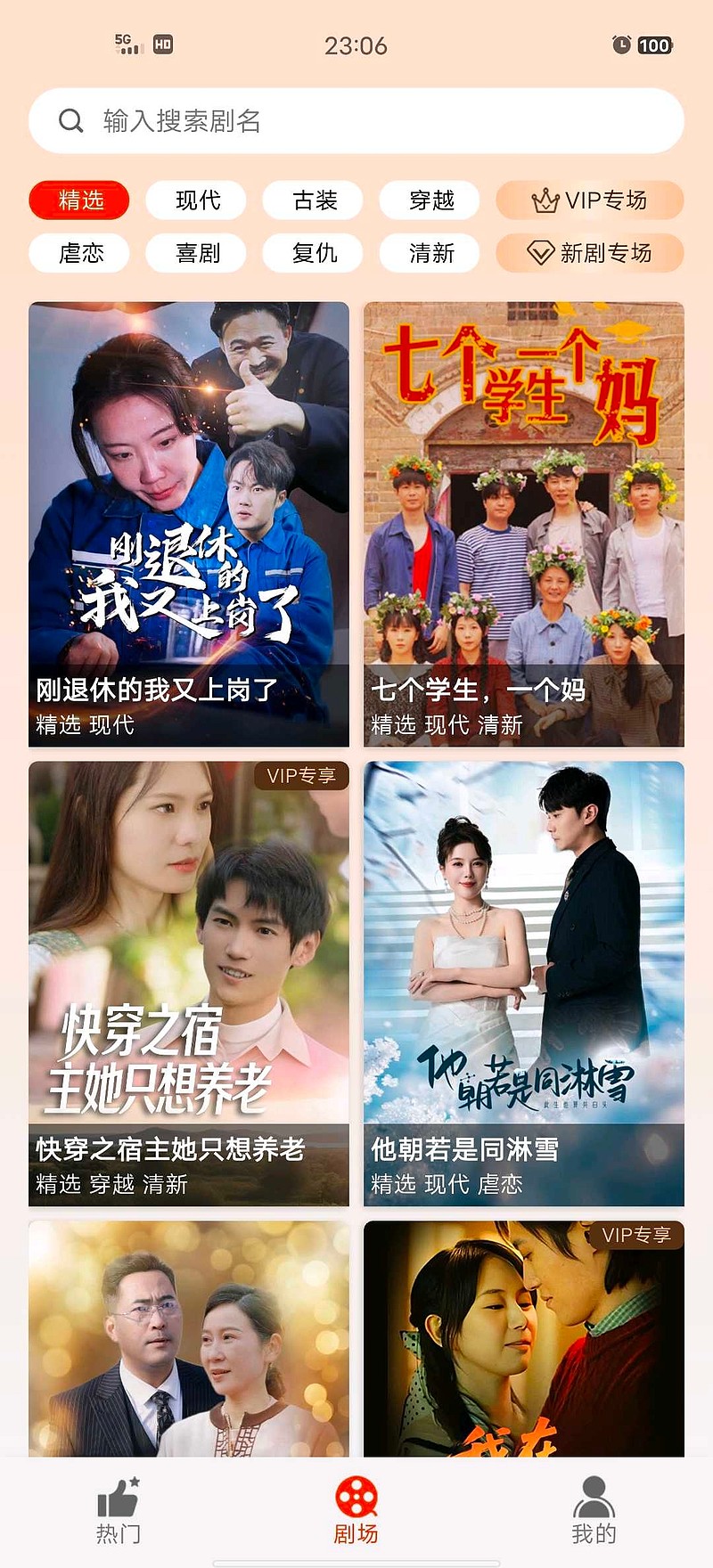Select the 喜剧 category

[197, 254]
